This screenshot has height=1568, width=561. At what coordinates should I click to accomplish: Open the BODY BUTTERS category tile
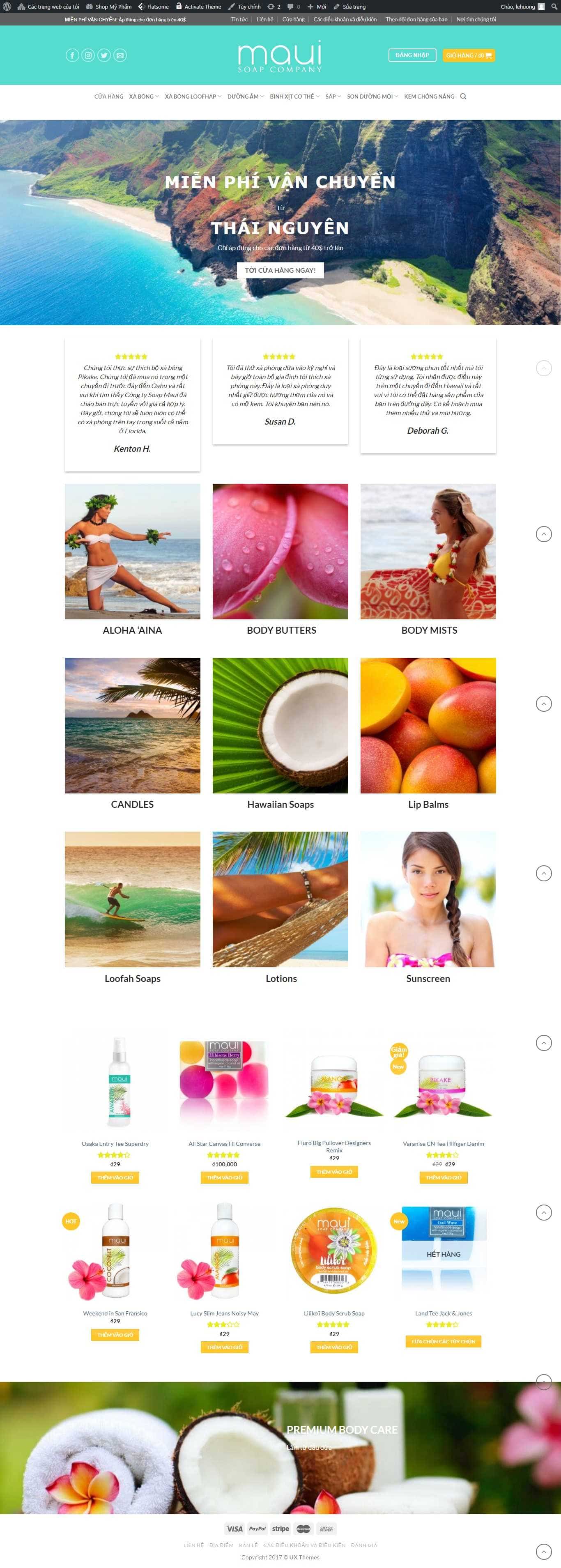[x=280, y=552]
